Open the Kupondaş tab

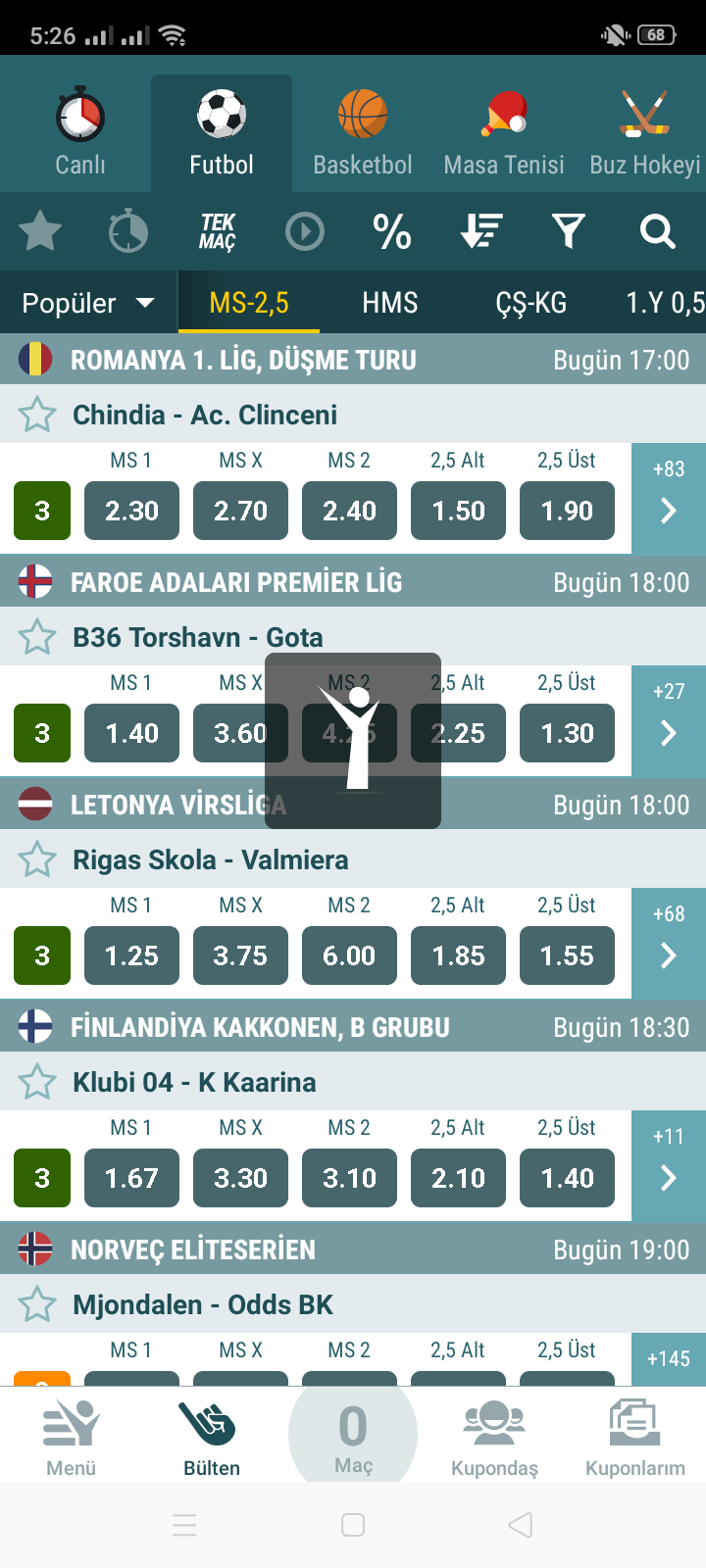(x=494, y=1438)
